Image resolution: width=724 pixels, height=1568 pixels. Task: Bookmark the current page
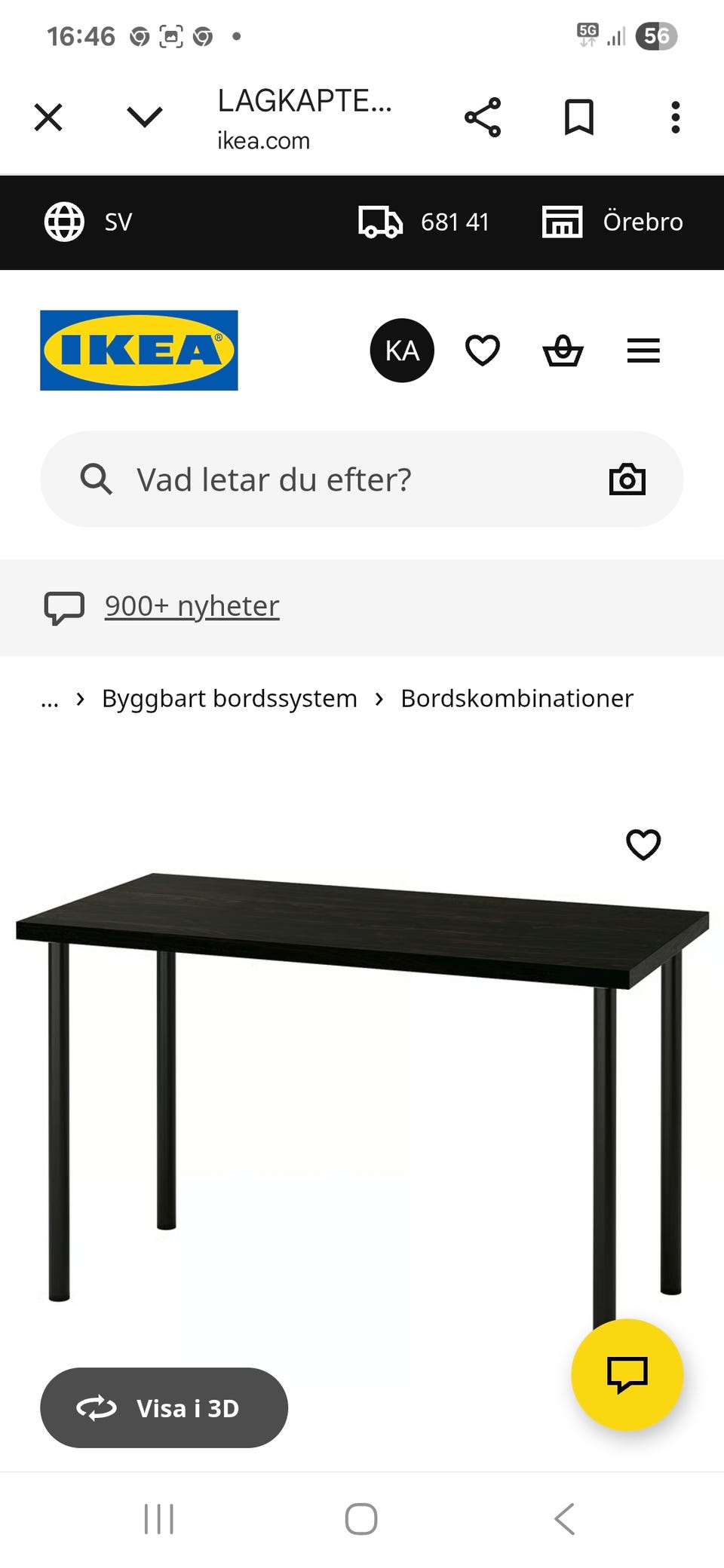[579, 116]
